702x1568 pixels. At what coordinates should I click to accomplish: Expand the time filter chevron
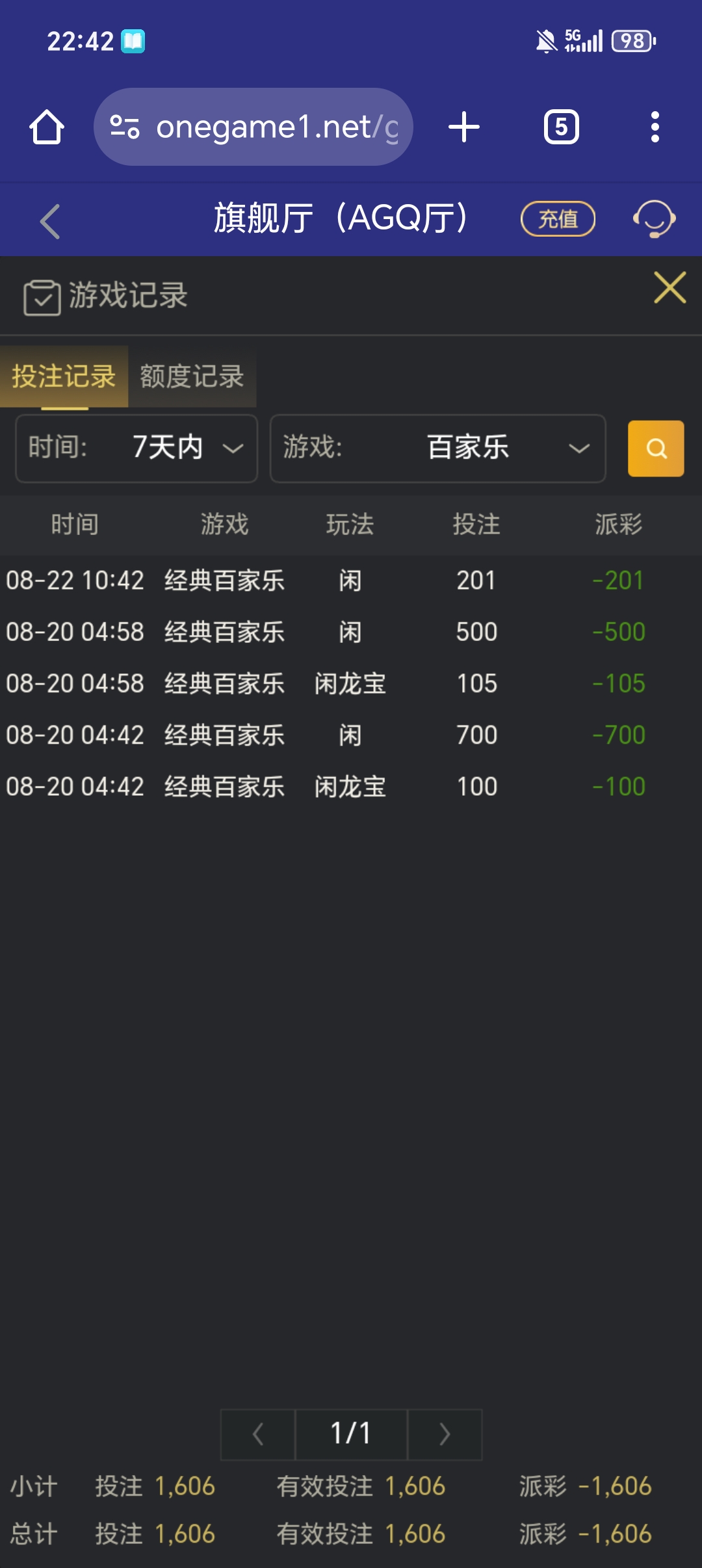[232, 450]
